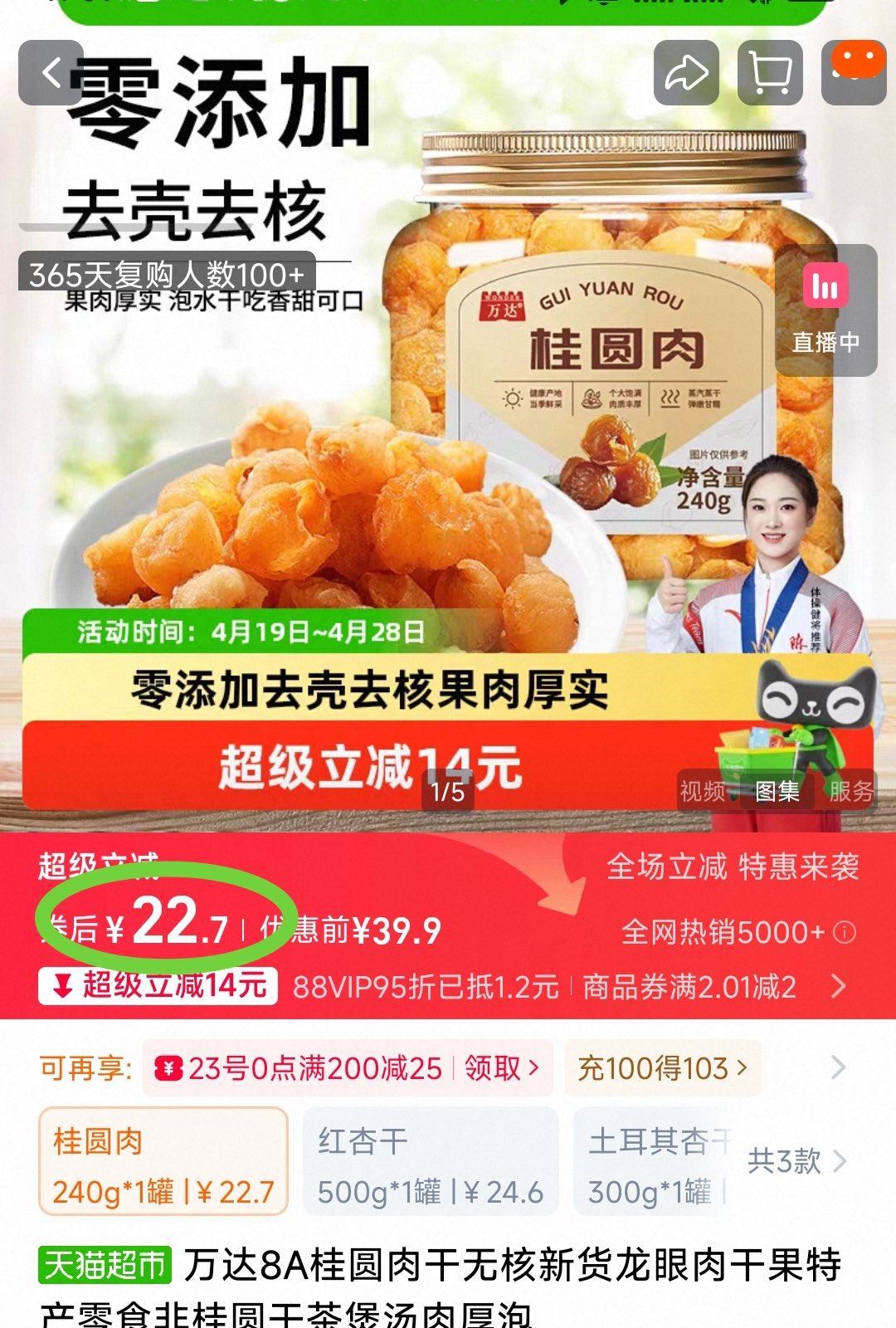Image resolution: width=896 pixels, height=1328 pixels.
Task: Open the 充100得103 offer
Action: (663, 1067)
